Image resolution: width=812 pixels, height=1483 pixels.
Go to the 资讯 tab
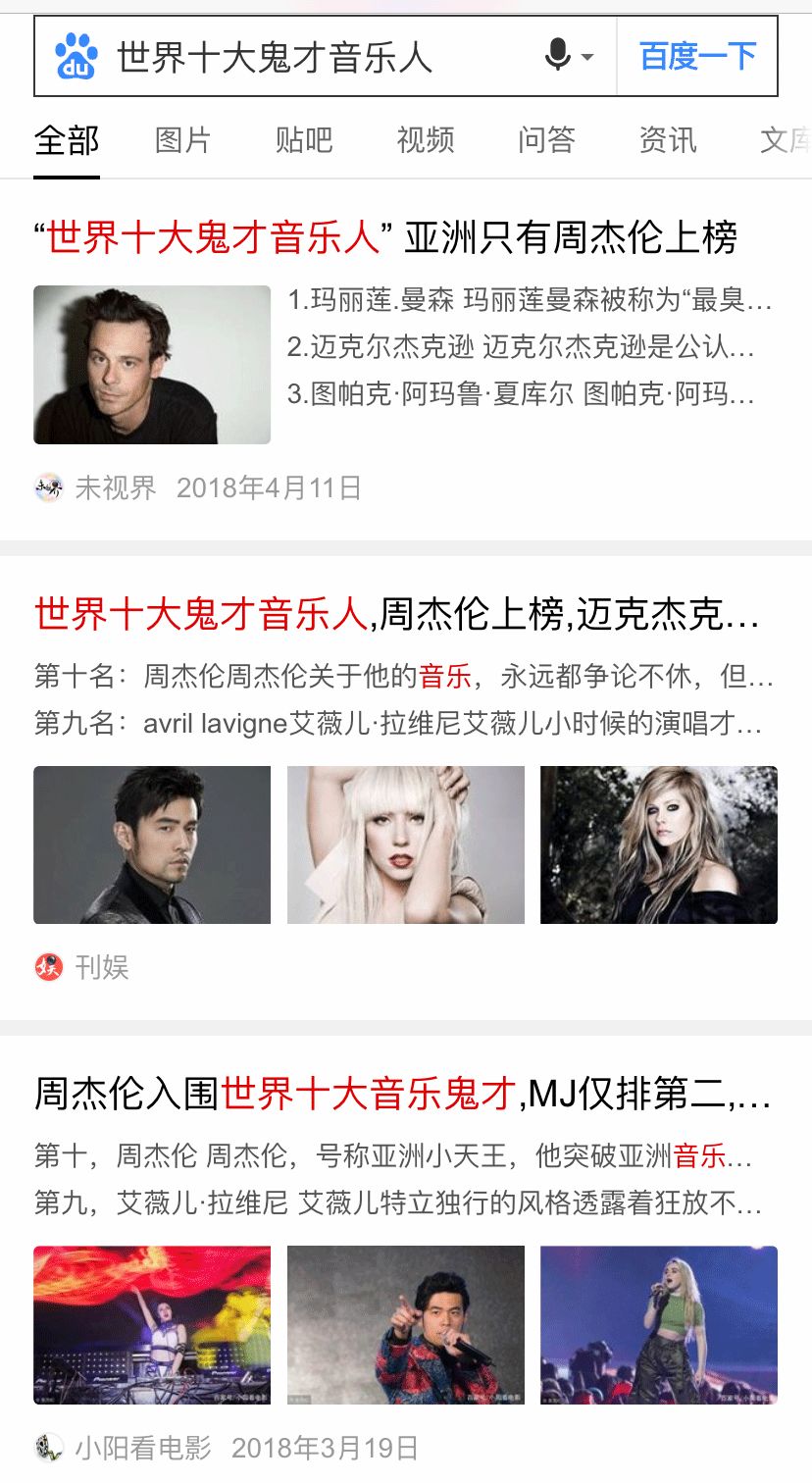(667, 140)
